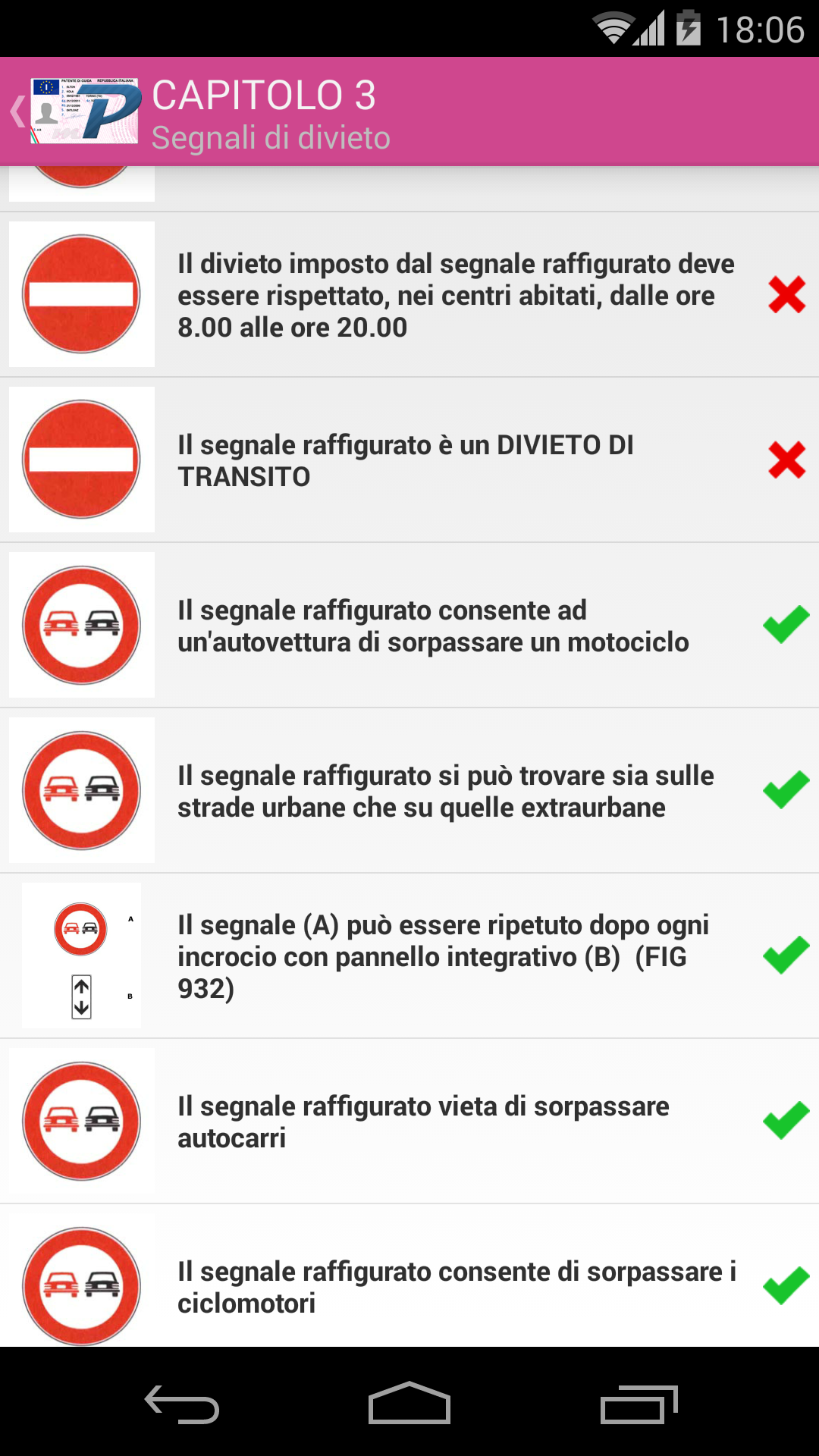
Task: Tap the green checkmark on the sorpassare un motociclo question
Action: 786,626
